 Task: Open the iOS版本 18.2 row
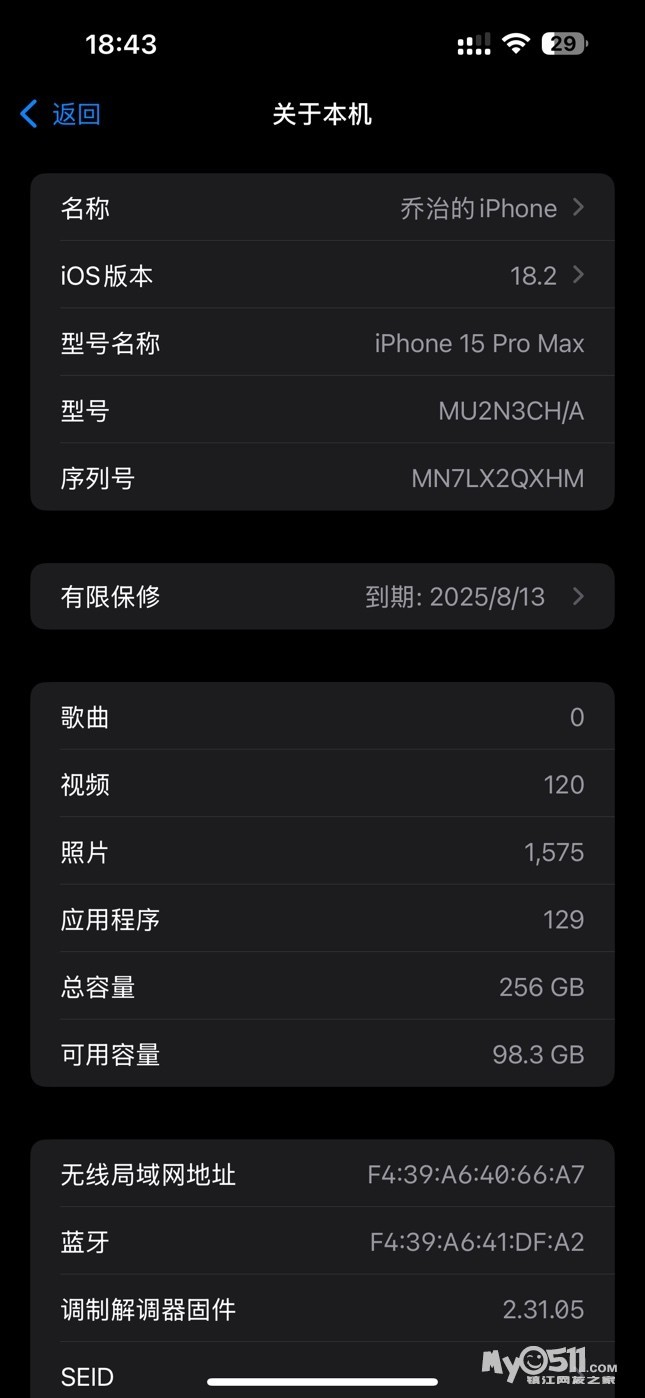322,275
